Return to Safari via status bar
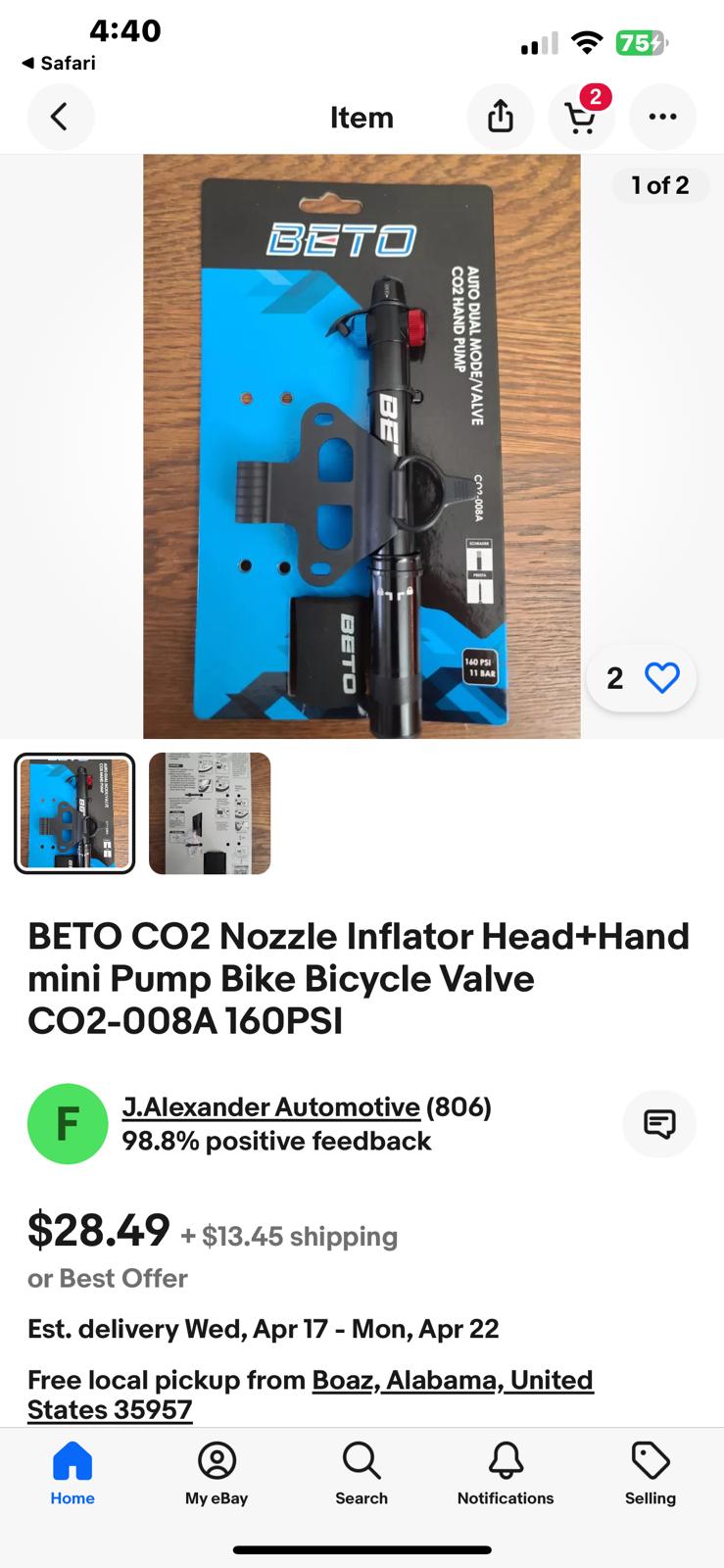 (x=59, y=63)
